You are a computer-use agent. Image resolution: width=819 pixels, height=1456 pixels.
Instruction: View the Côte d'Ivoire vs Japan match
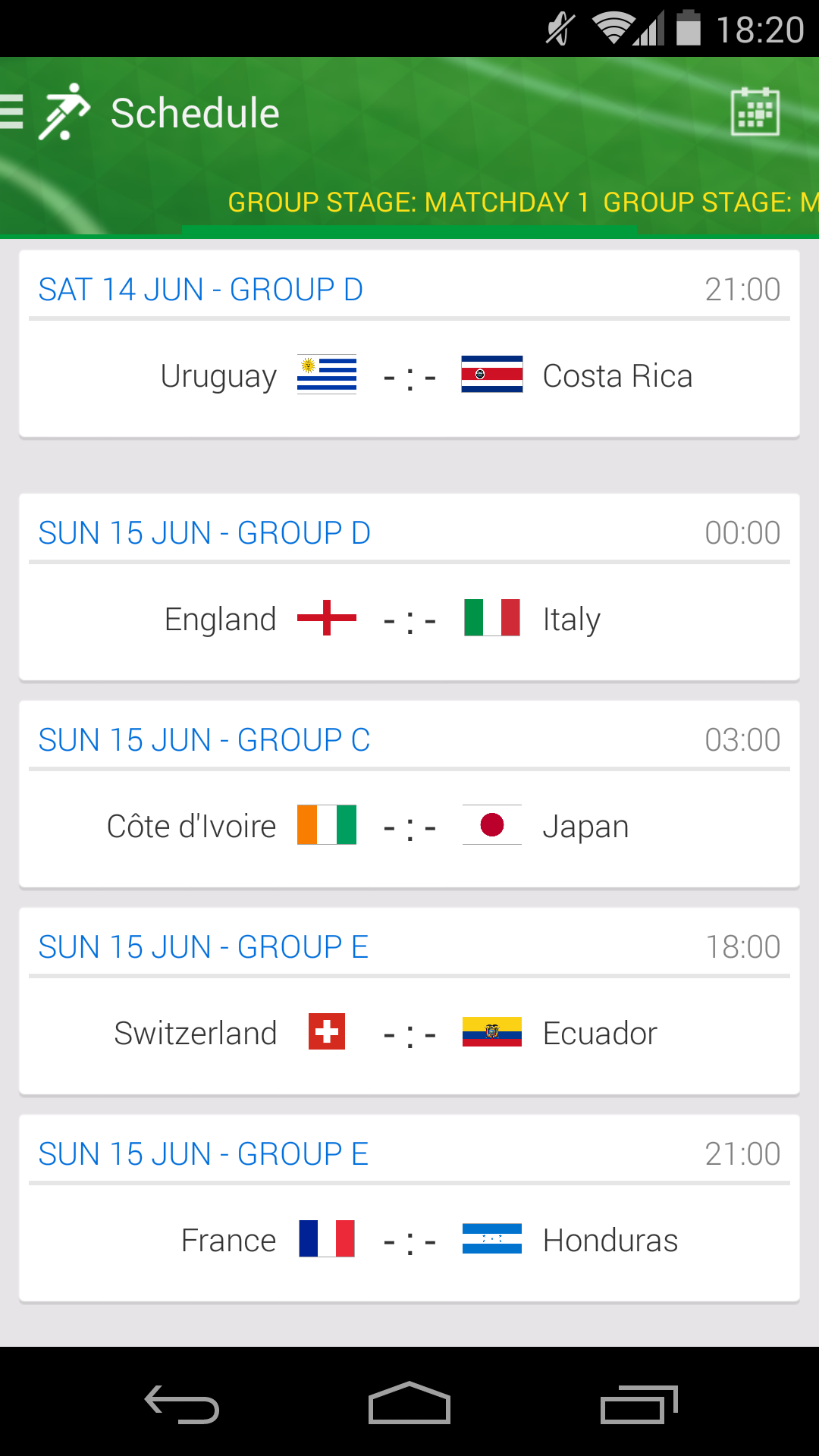(x=409, y=795)
